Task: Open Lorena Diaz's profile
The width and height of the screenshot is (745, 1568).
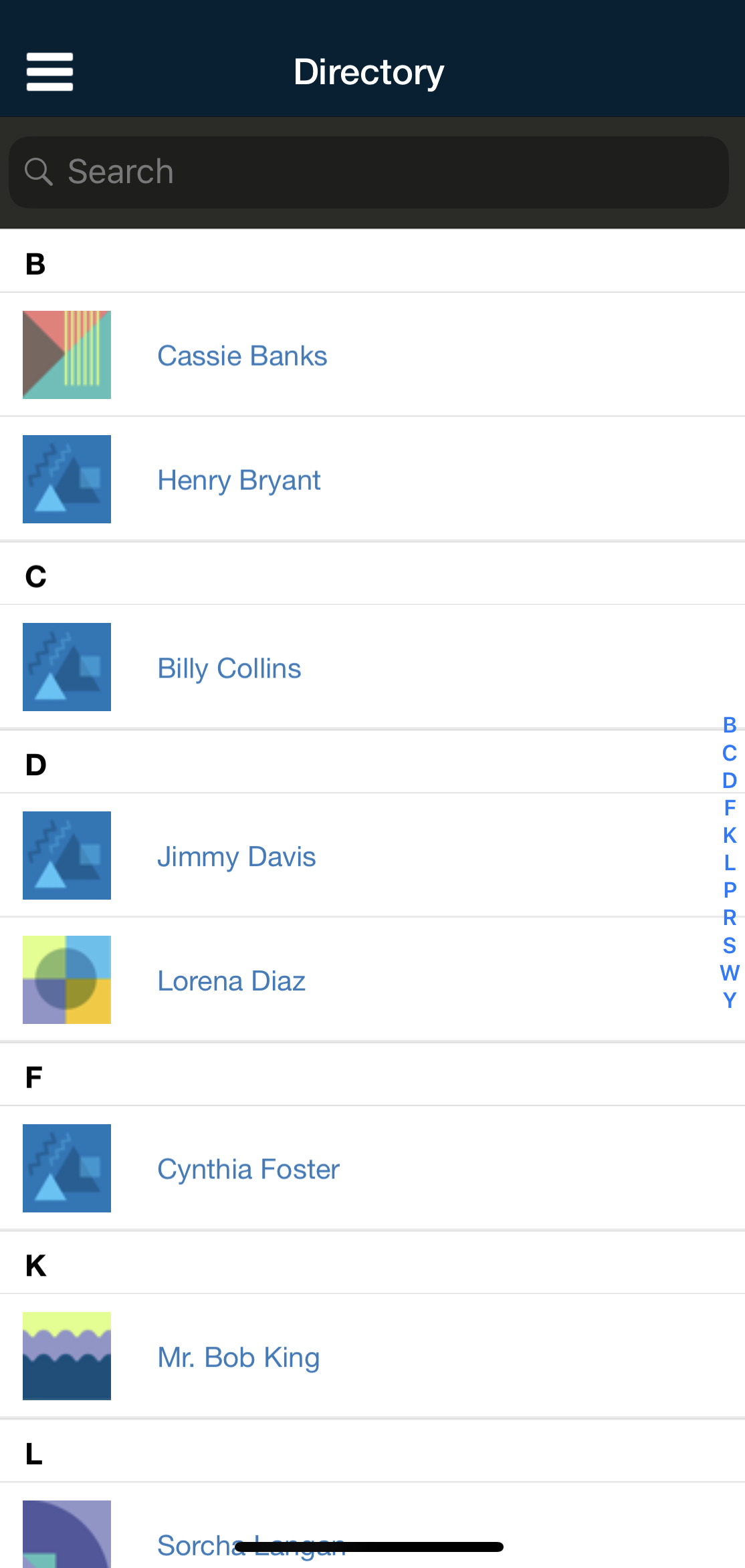Action: tap(231, 981)
